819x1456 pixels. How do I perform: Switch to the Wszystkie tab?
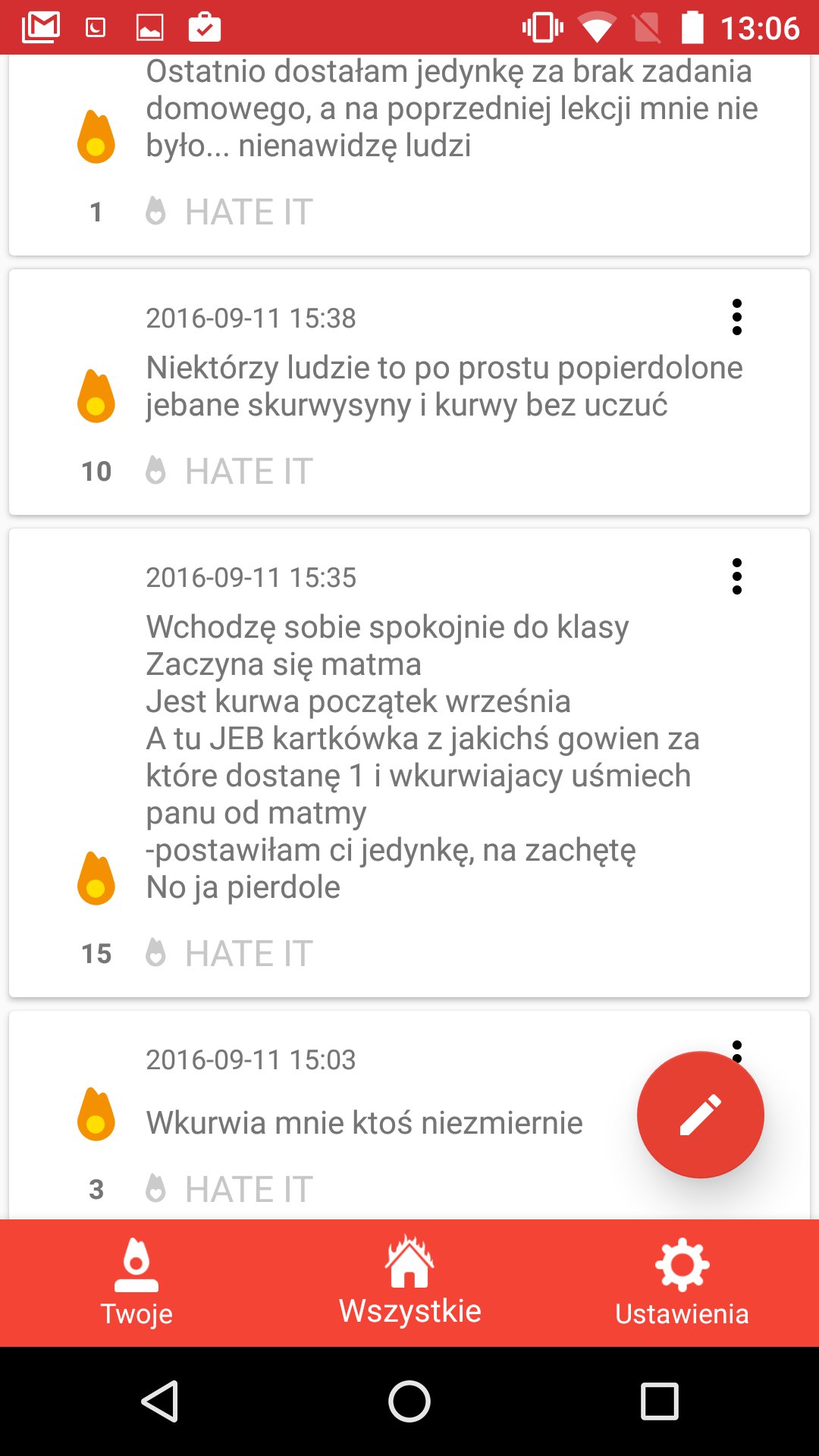click(409, 1283)
